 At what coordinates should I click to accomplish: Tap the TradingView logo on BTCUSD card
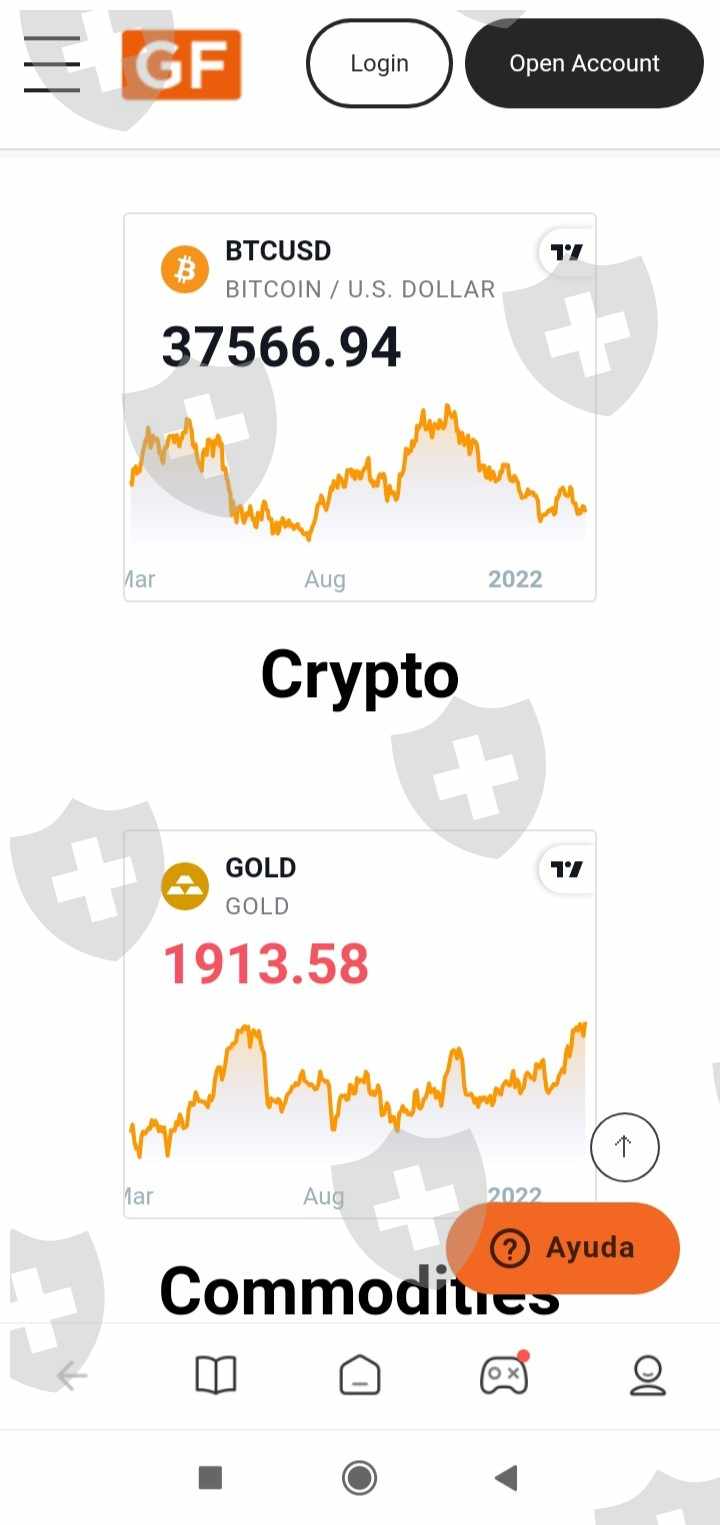point(566,252)
